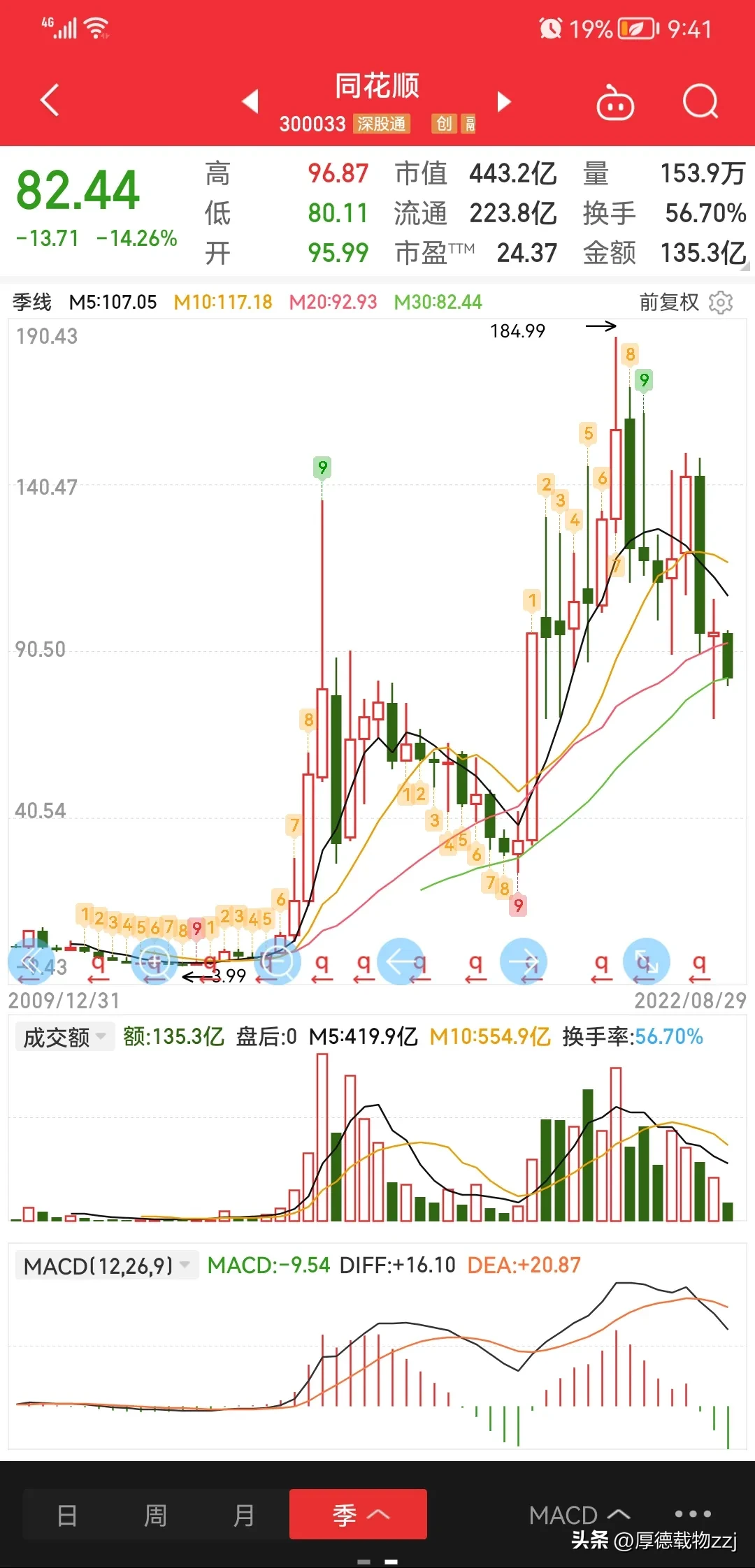Switch to the 周 weekly chart

coord(155,1515)
